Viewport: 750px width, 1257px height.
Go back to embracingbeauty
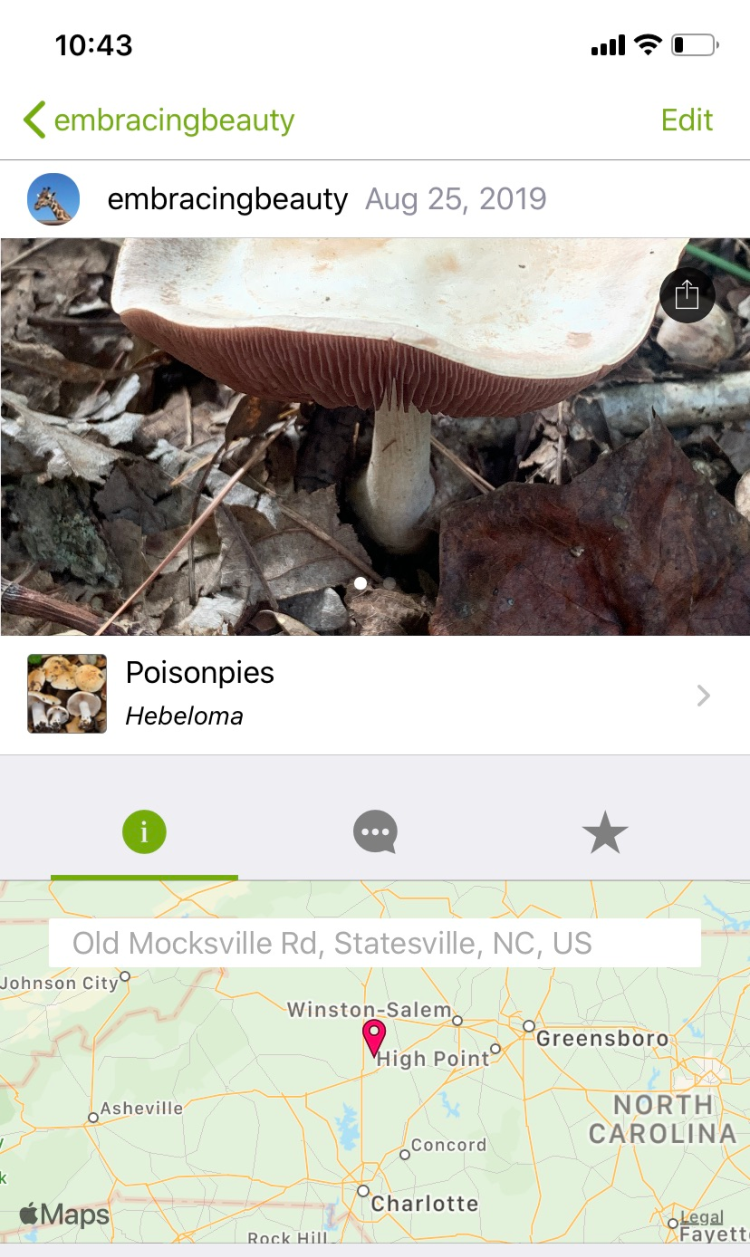click(160, 121)
